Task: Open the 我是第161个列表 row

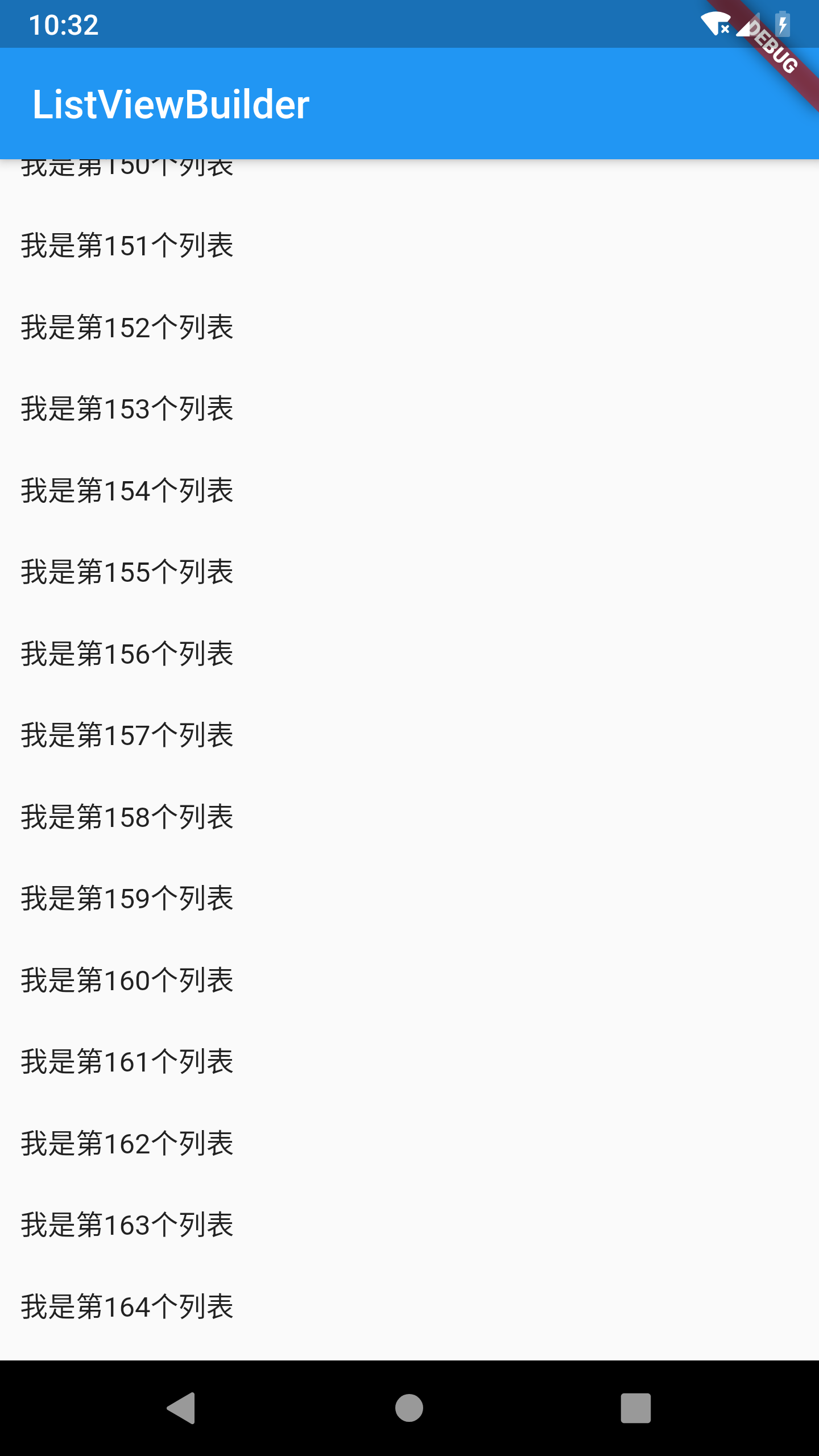Action: tap(127, 1061)
